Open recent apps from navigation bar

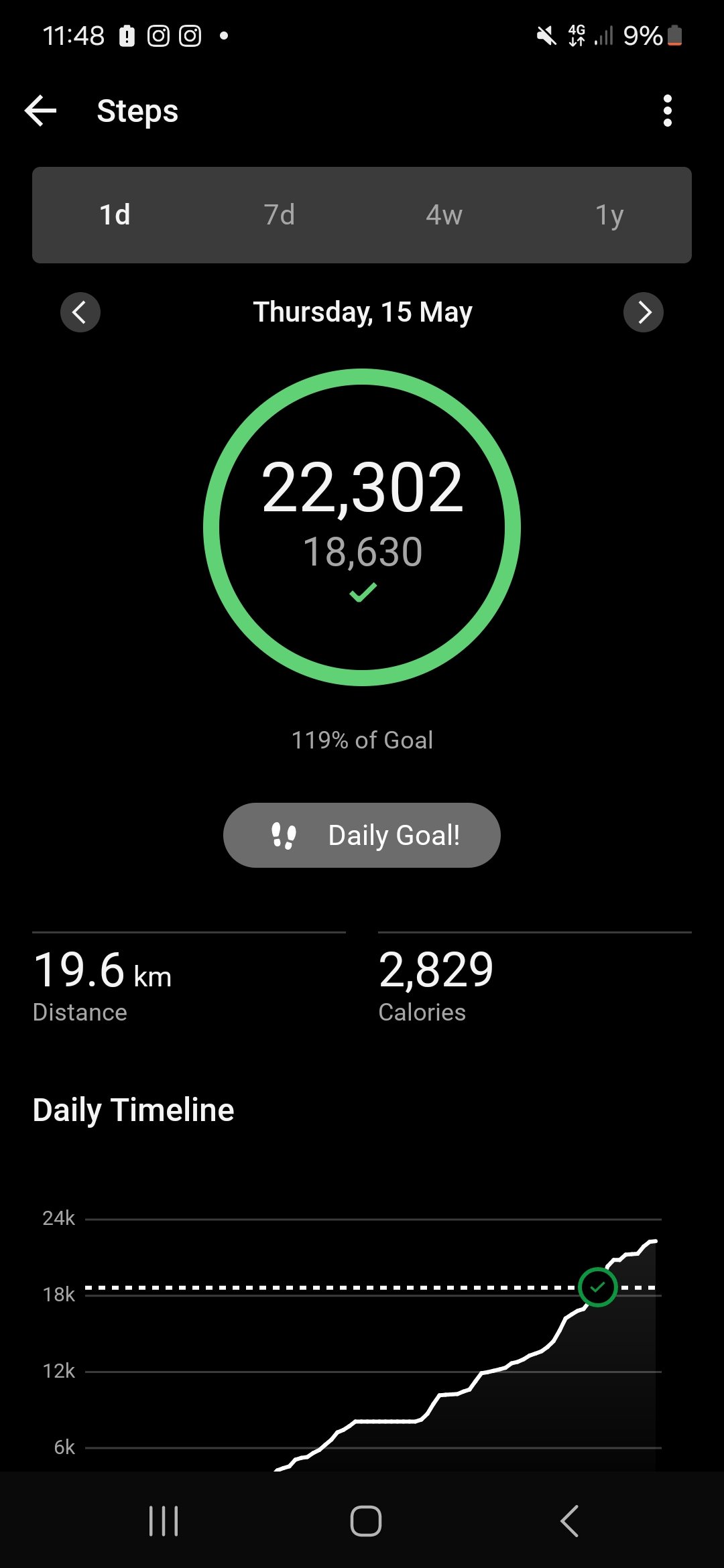tap(164, 1520)
